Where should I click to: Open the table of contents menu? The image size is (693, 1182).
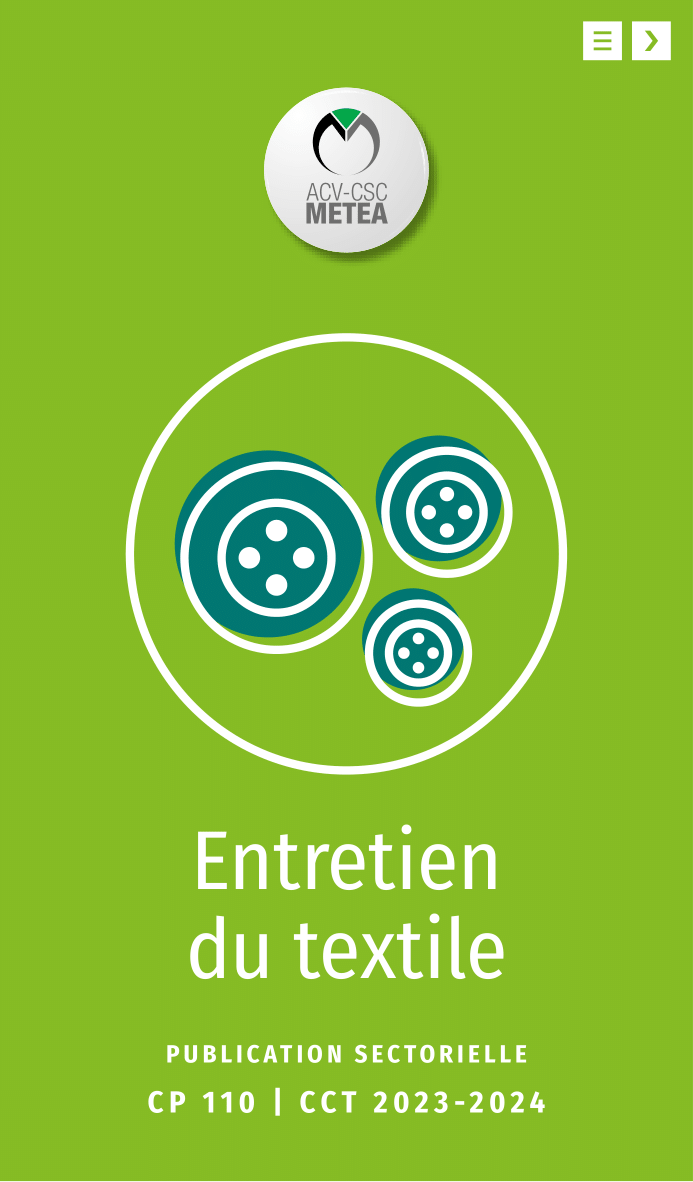[x=602, y=41]
